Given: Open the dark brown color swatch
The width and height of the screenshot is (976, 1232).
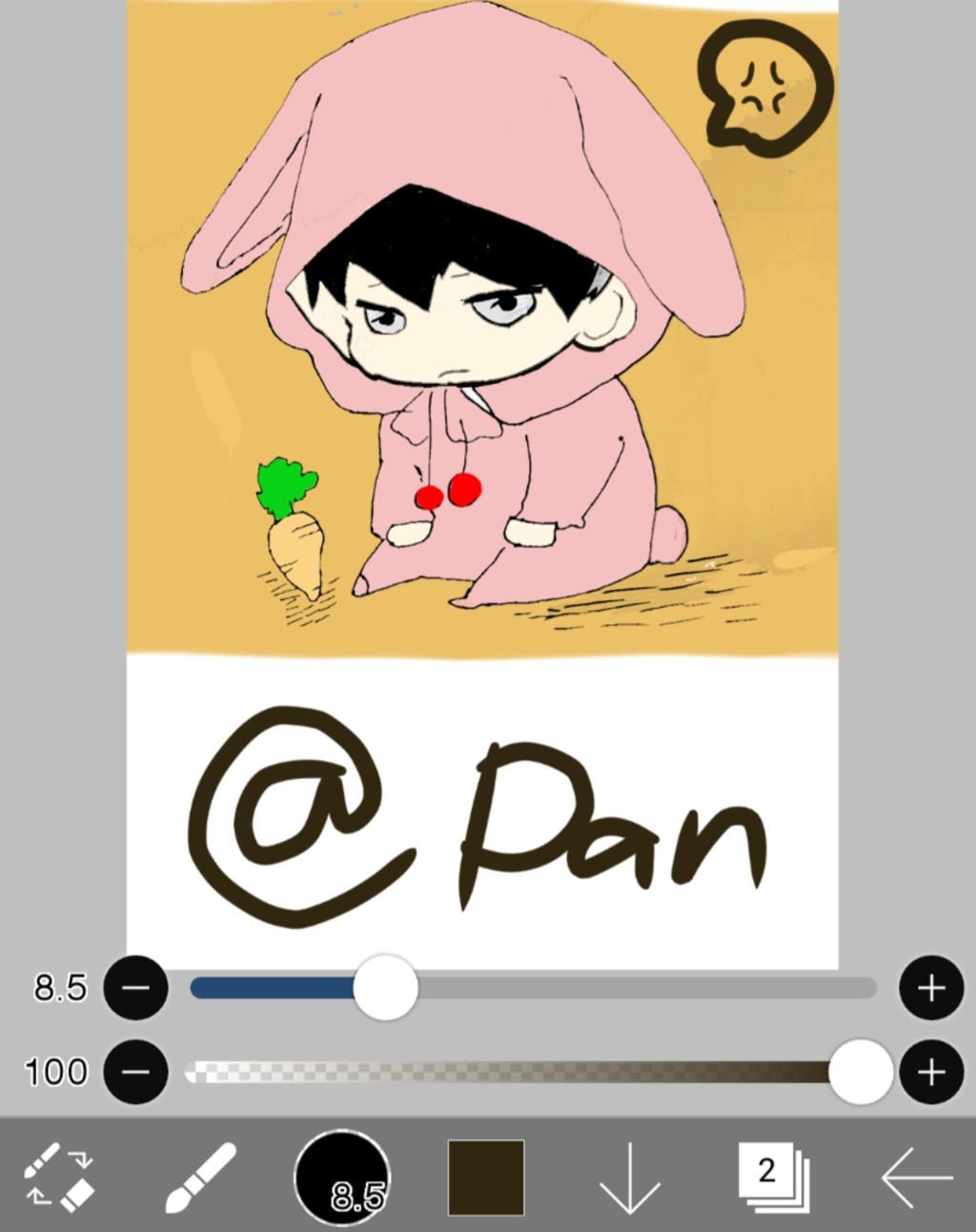Looking at the screenshot, I should [x=486, y=1178].
